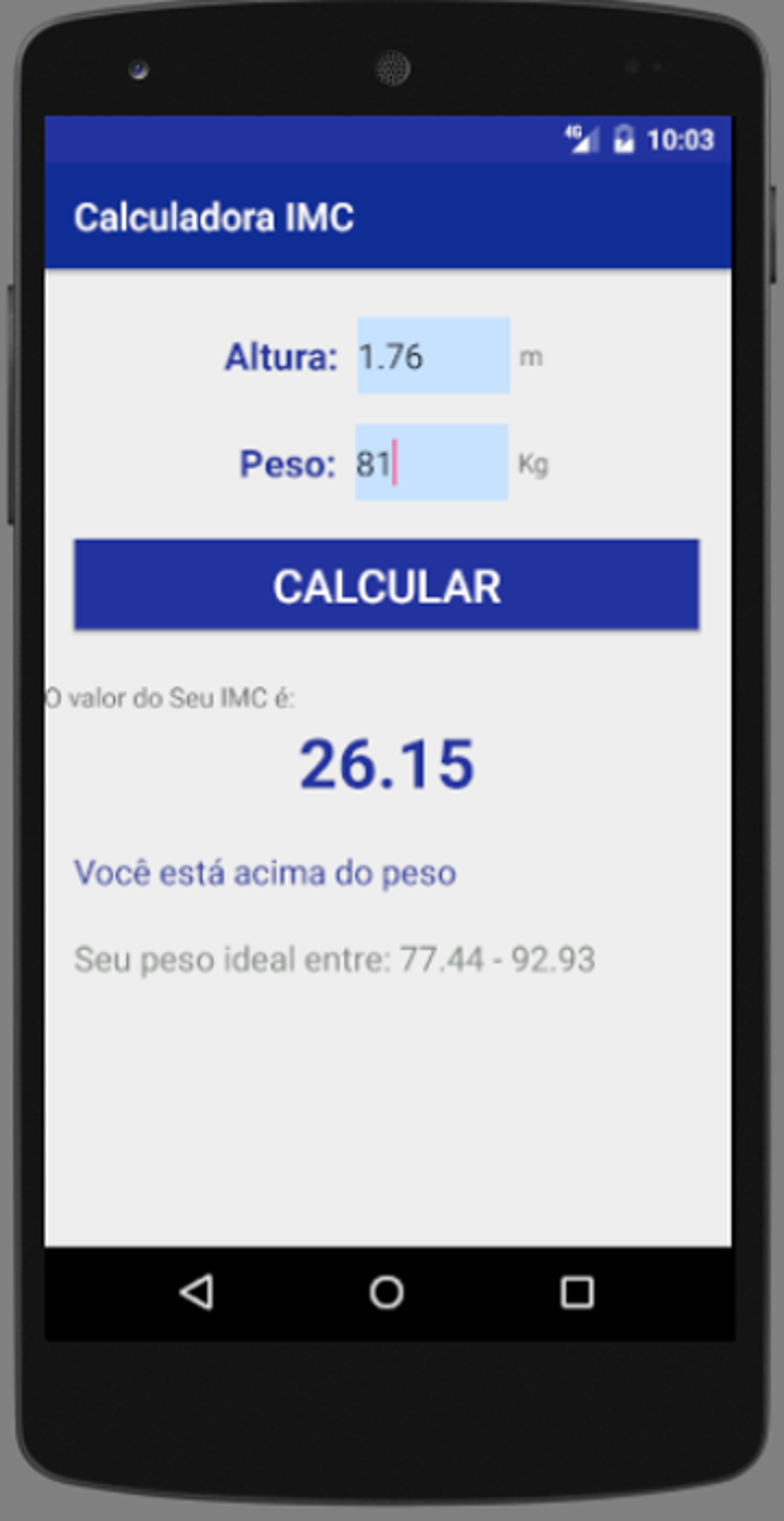Viewport: 784px width, 1521px height.
Task: Tap the battery status icon
Action: [x=624, y=139]
